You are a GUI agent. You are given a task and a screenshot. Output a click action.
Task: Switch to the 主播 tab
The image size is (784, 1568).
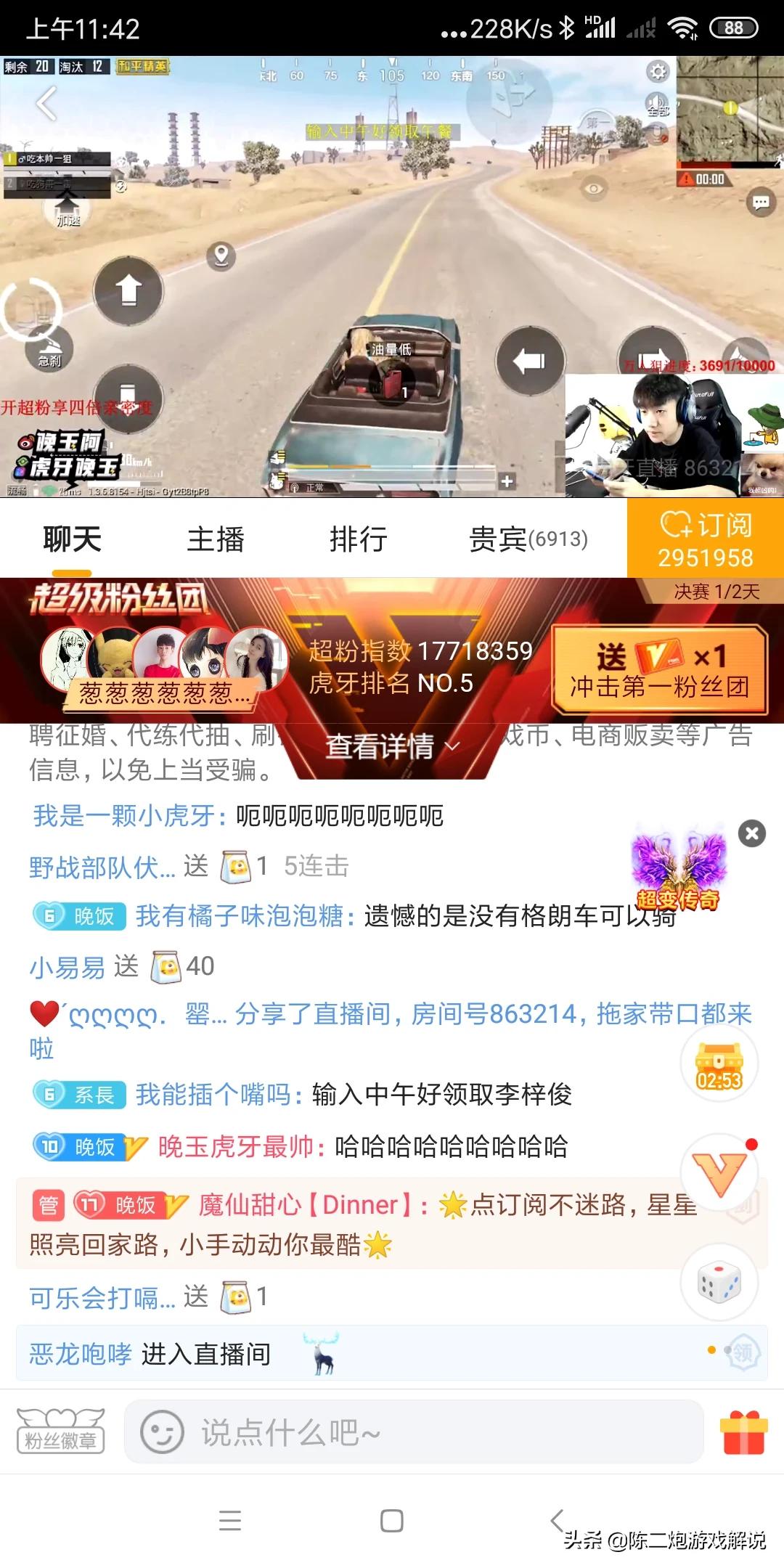point(216,539)
